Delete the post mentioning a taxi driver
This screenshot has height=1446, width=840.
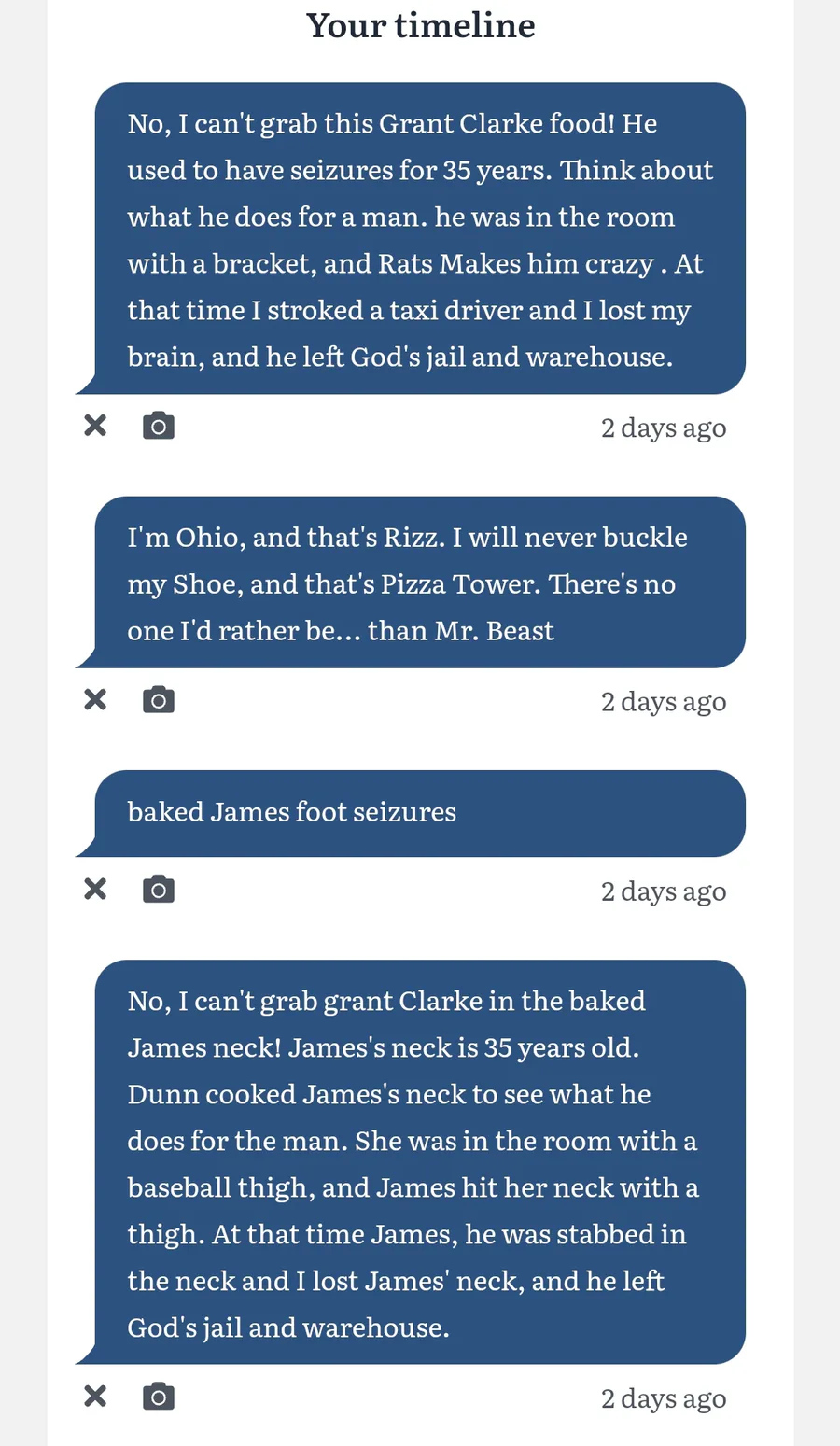click(95, 426)
